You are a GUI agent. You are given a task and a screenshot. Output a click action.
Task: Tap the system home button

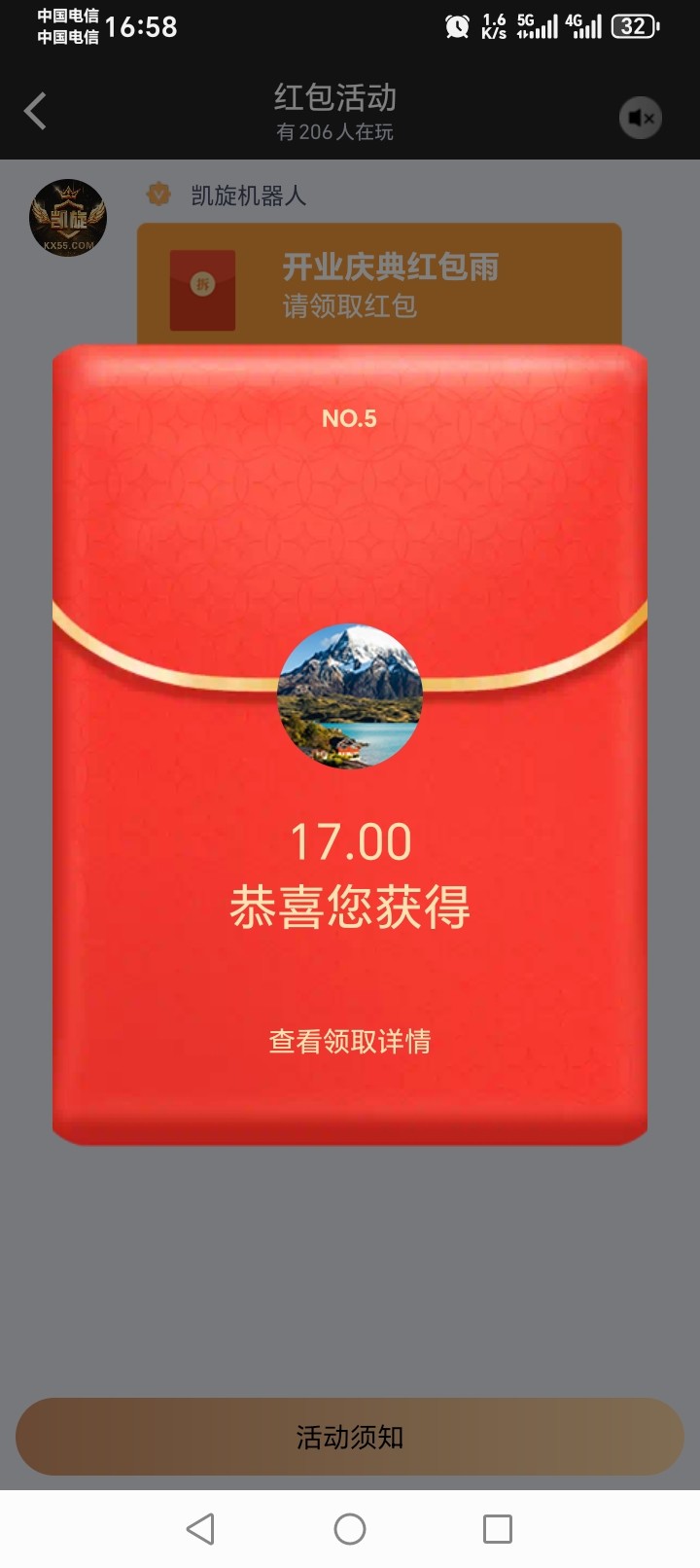point(350,1529)
